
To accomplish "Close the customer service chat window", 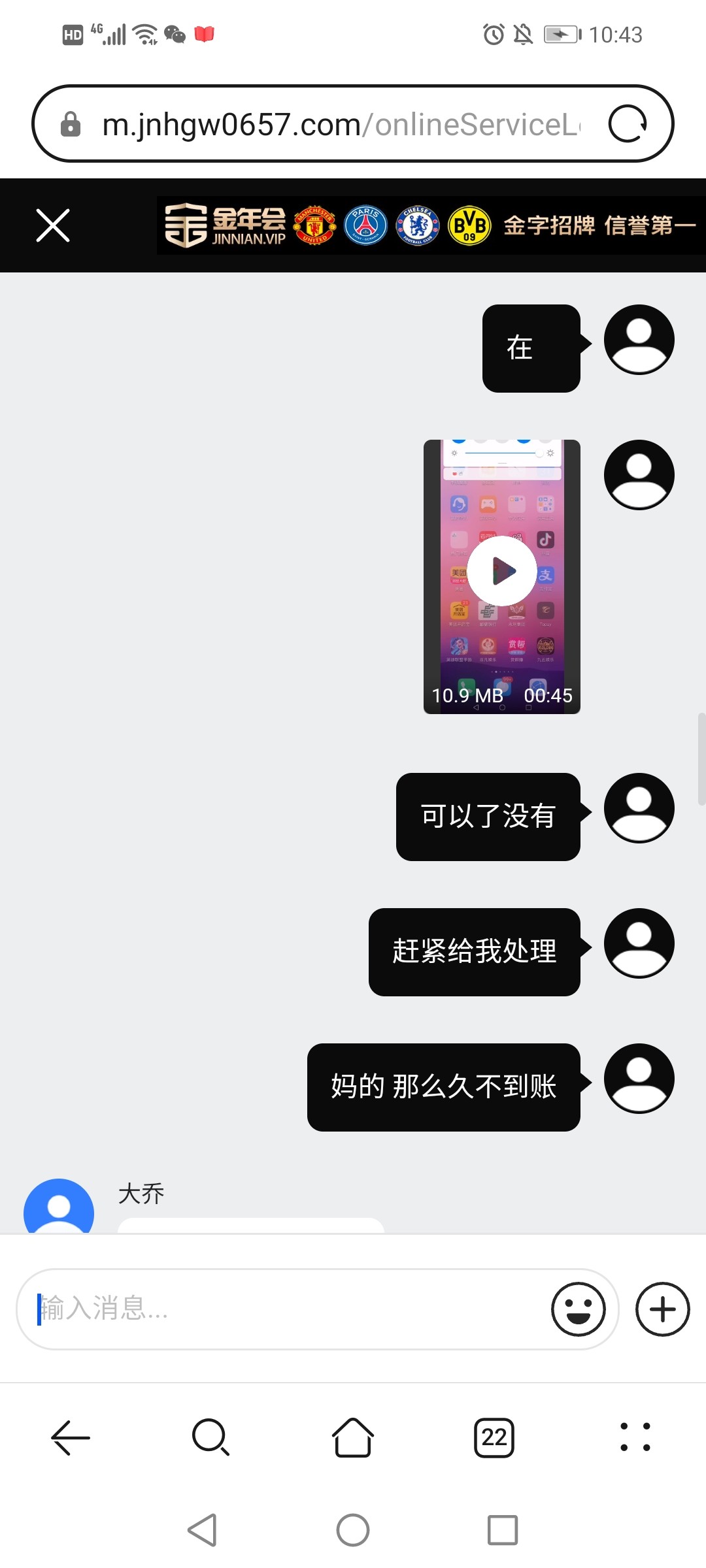I will click(x=53, y=225).
